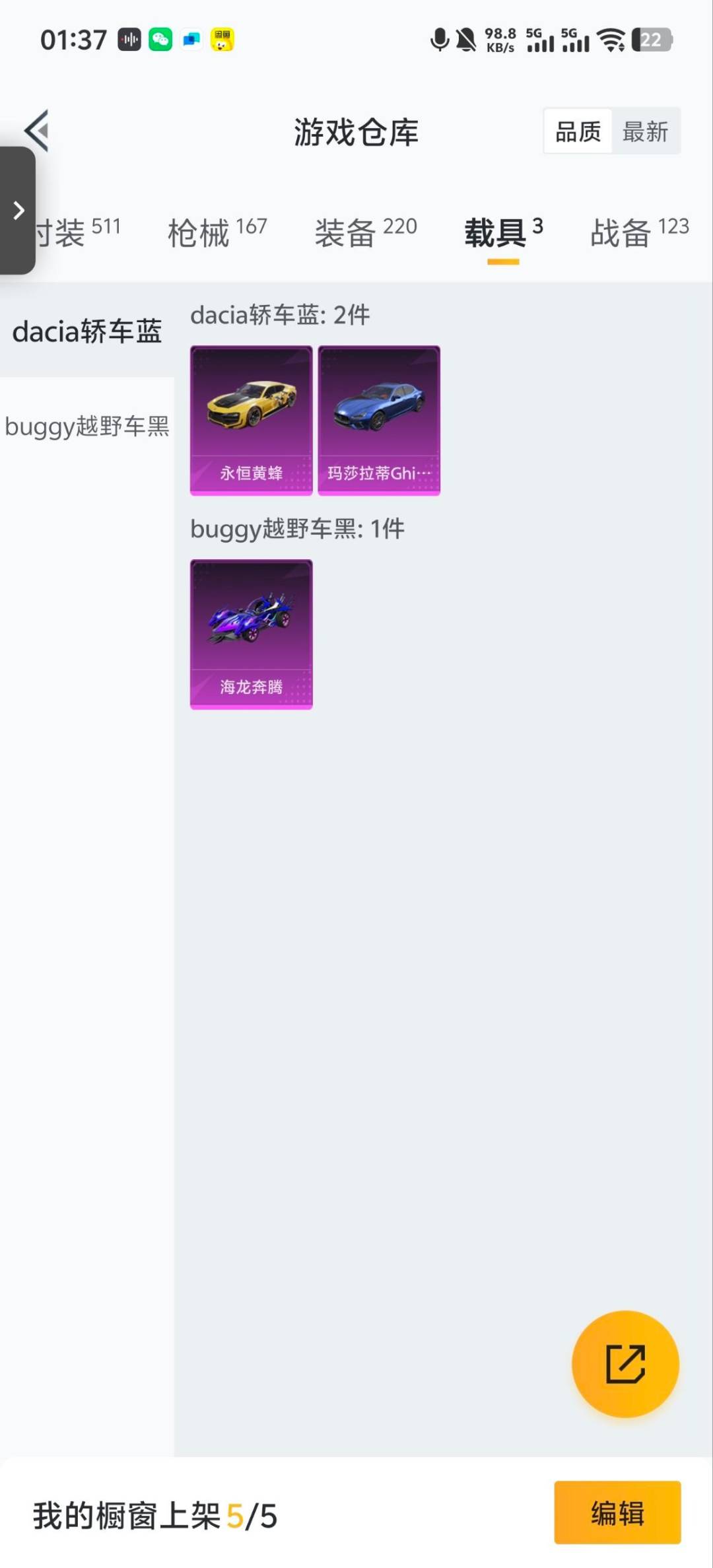Image resolution: width=713 pixels, height=1568 pixels.
Task: Tap the yellow app icon in status bar
Action: [223, 40]
